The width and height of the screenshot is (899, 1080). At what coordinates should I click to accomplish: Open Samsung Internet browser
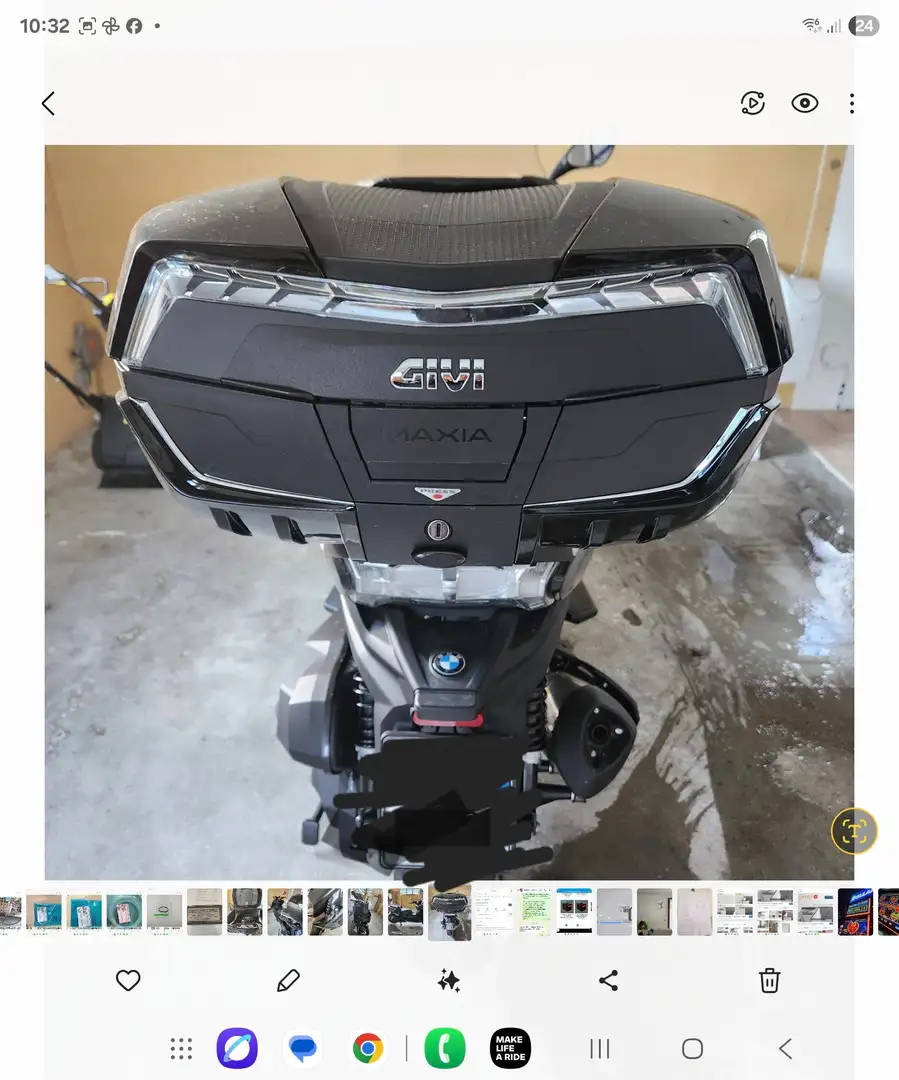click(x=237, y=1048)
